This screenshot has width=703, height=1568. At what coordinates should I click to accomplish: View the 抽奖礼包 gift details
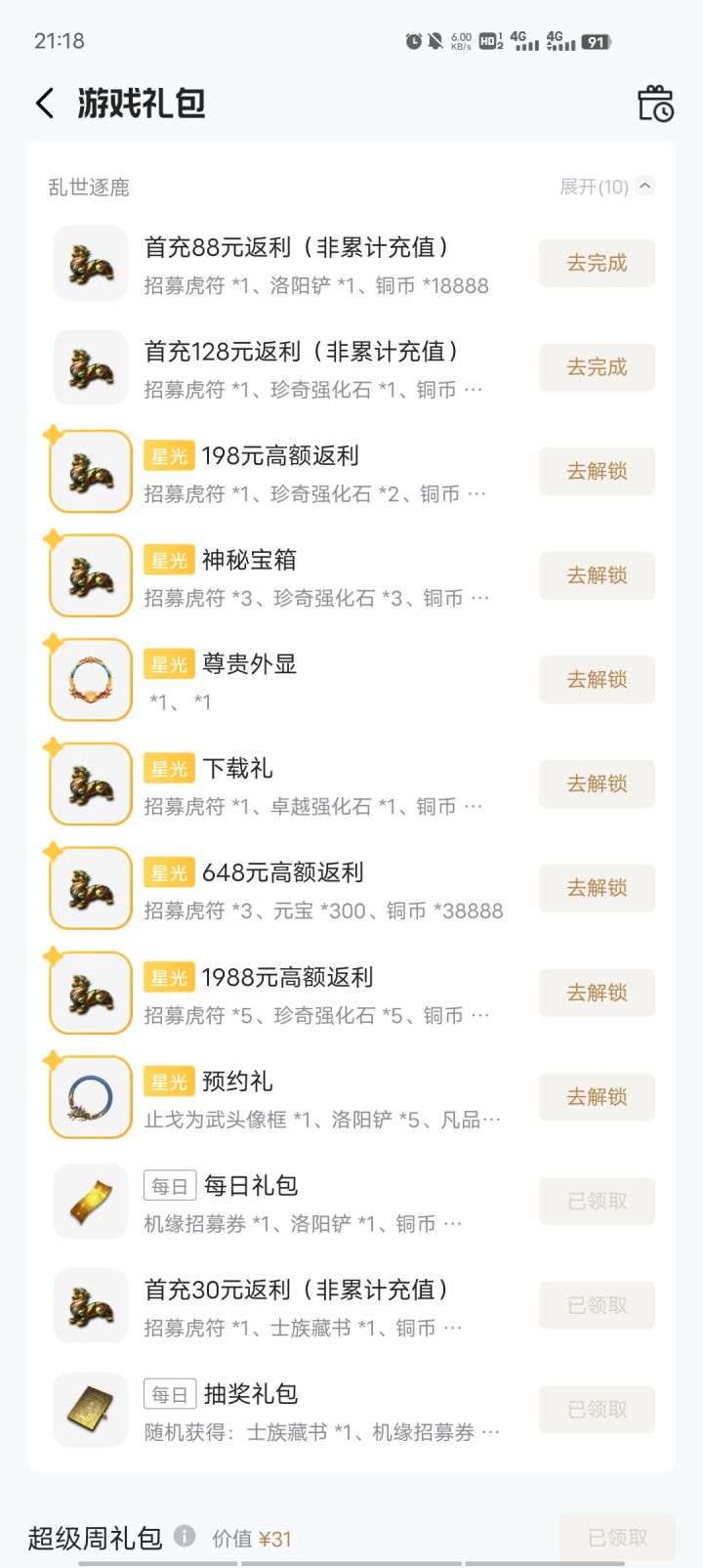(x=351, y=1410)
